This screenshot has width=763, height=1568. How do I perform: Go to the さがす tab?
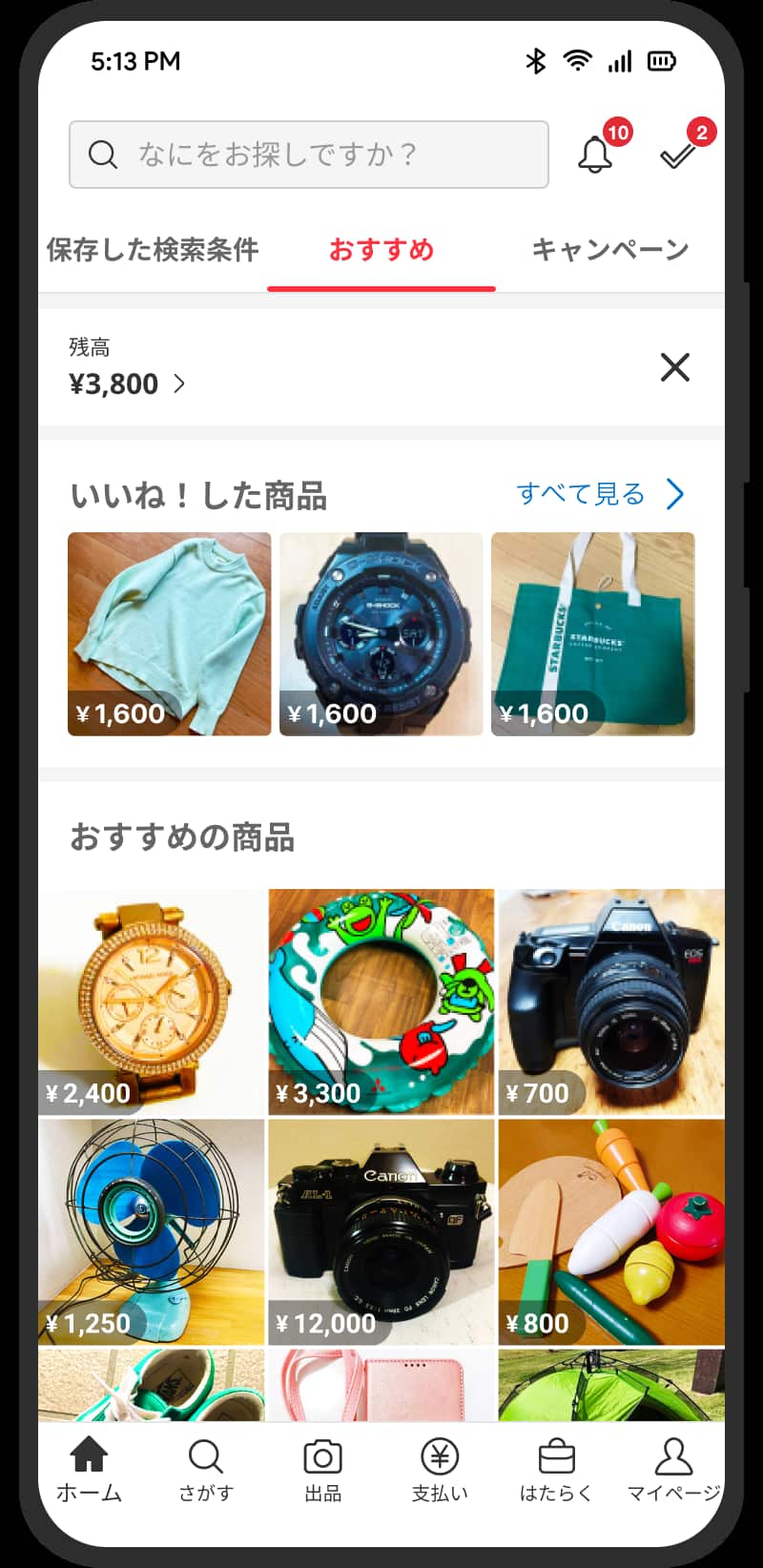tap(206, 1471)
